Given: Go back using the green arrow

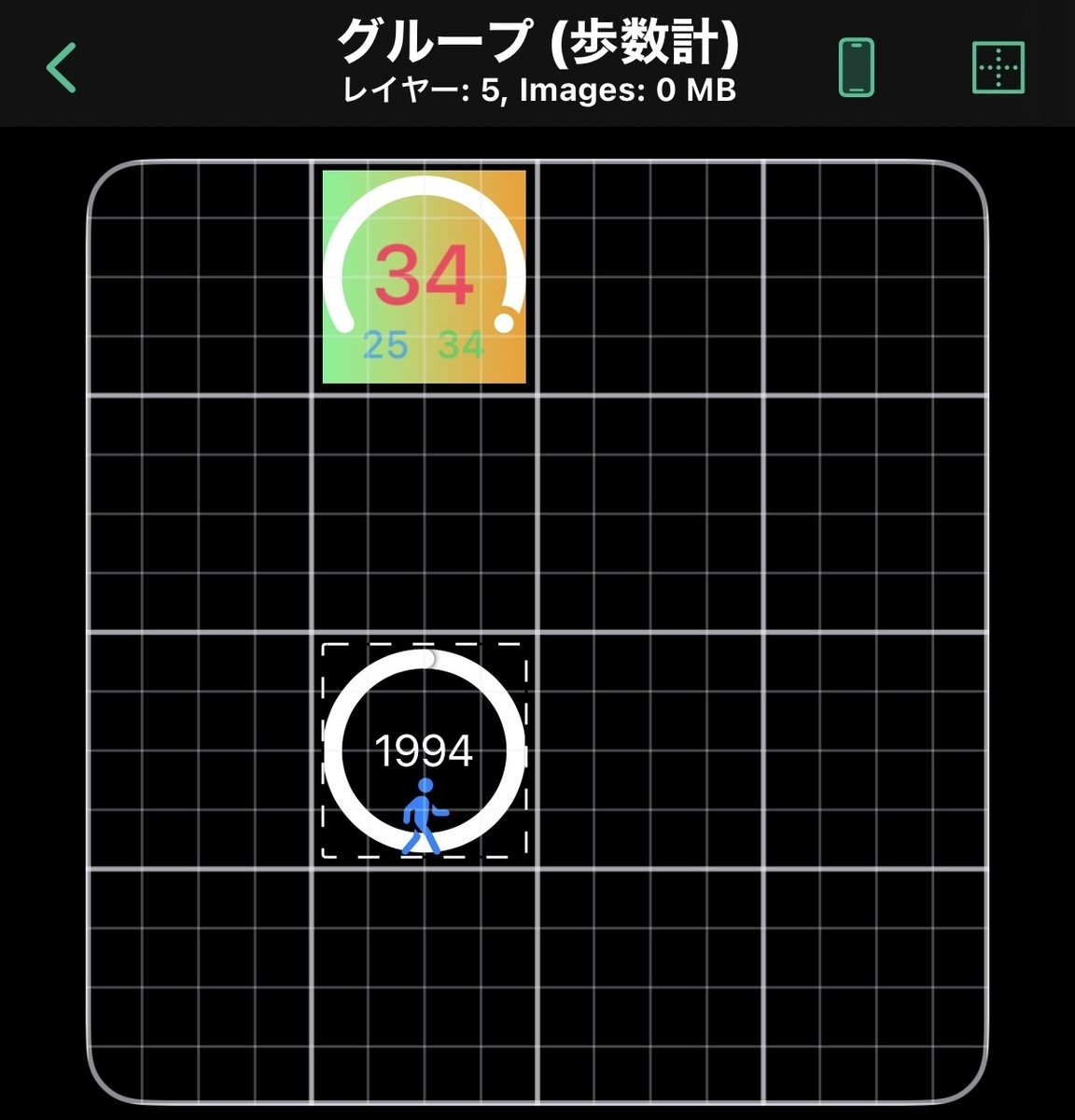Looking at the screenshot, I should (62, 67).
